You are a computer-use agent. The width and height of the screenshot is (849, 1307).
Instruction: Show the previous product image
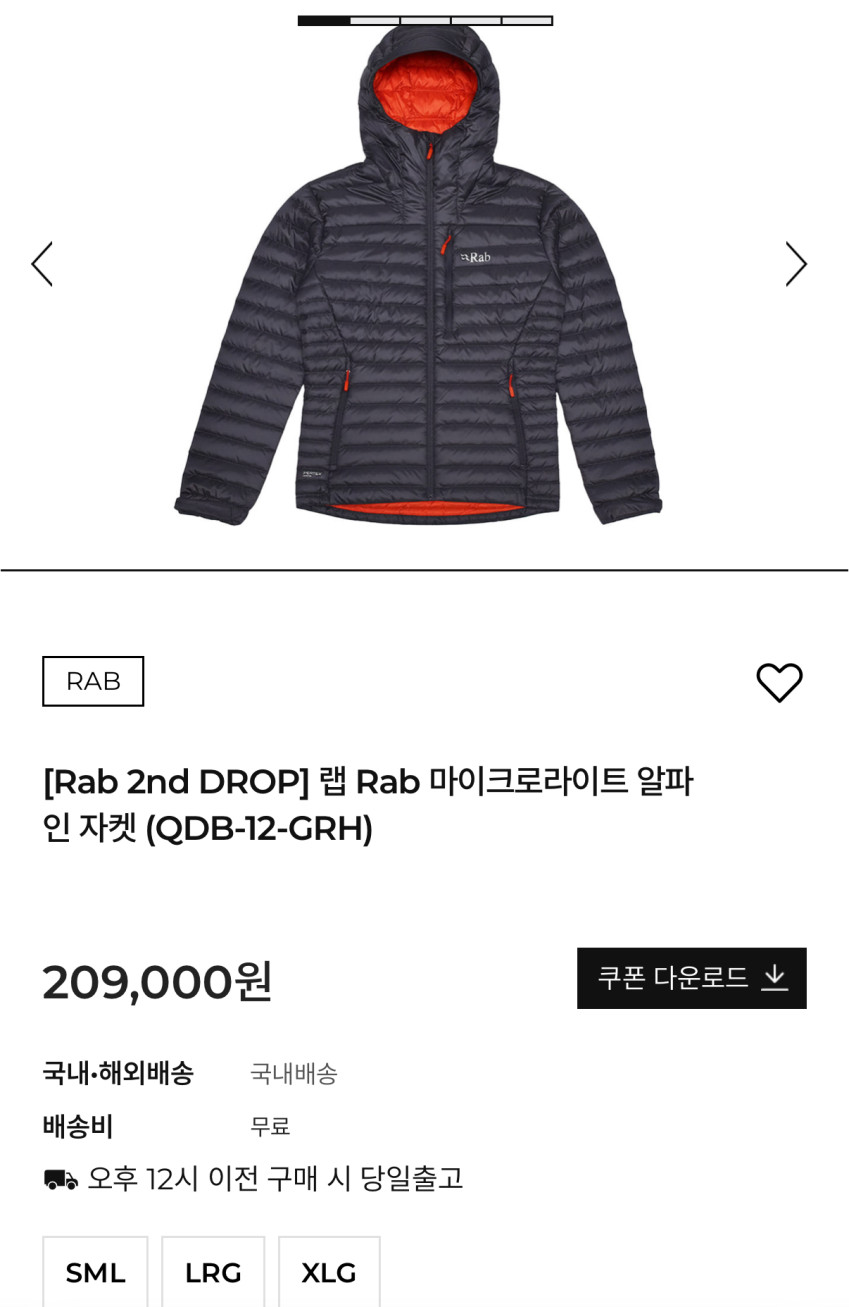tap(42, 264)
